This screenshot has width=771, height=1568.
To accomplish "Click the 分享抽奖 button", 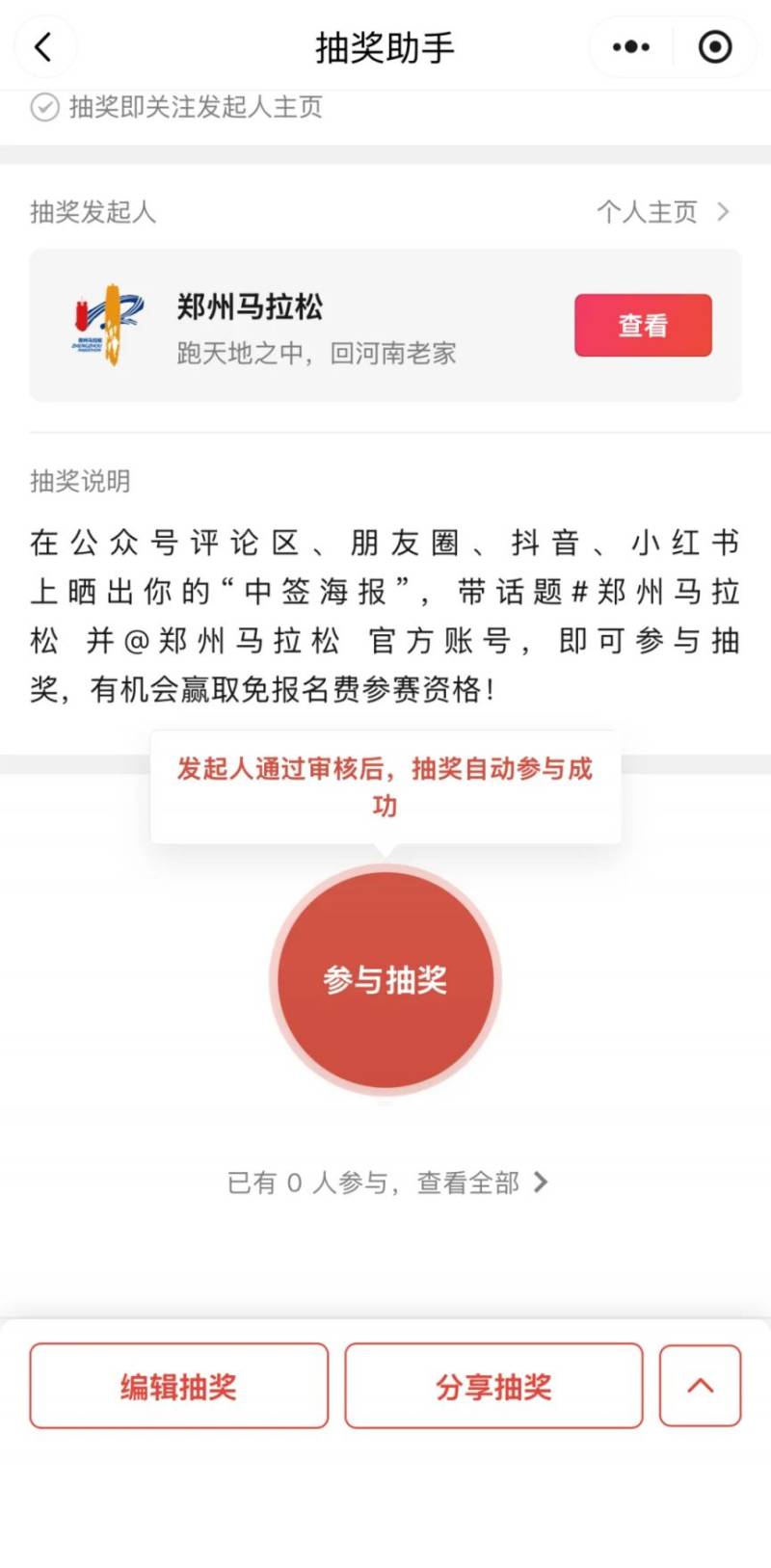I will click(x=492, y=1387).
